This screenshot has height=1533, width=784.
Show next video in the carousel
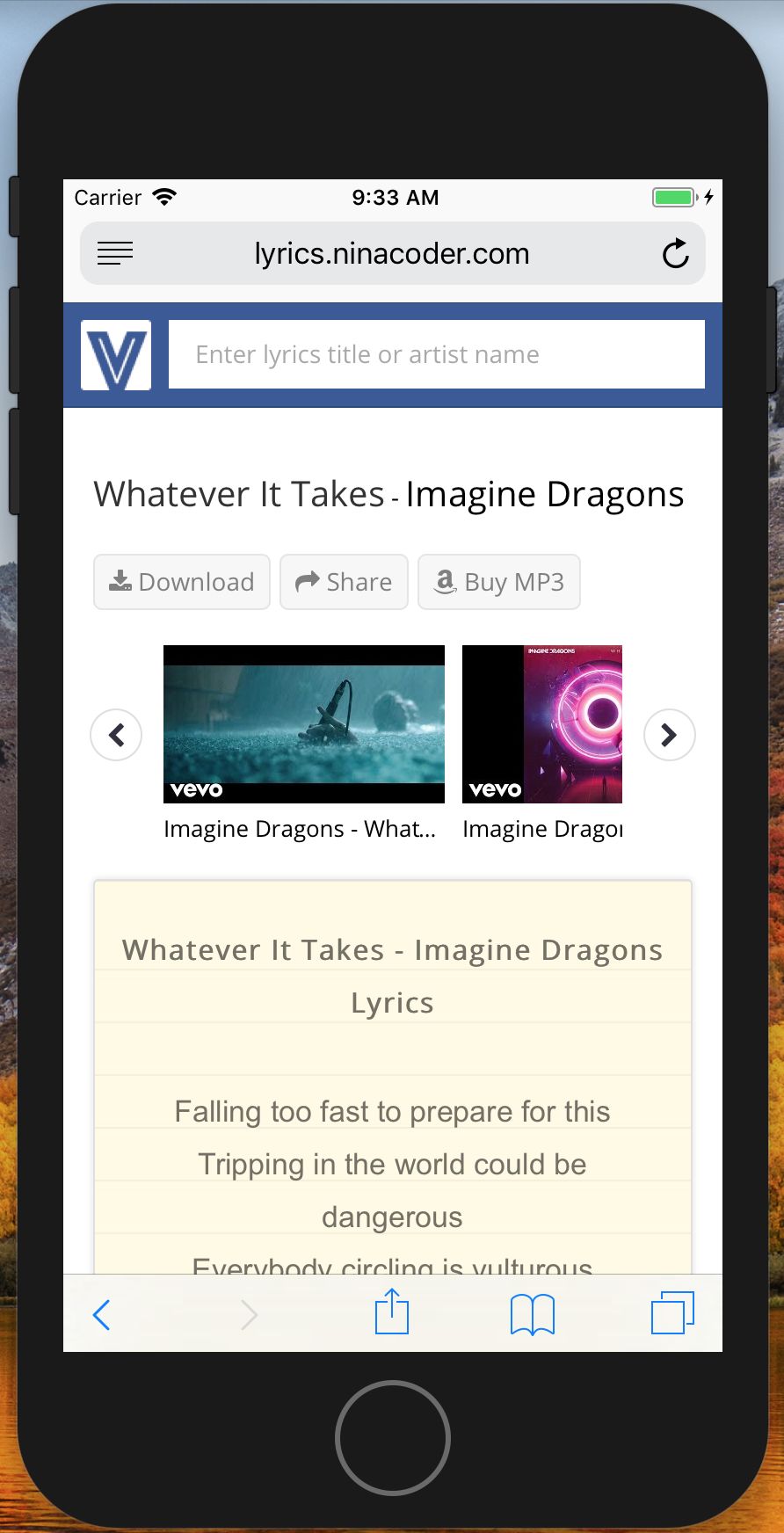click(x=669, y=735)
